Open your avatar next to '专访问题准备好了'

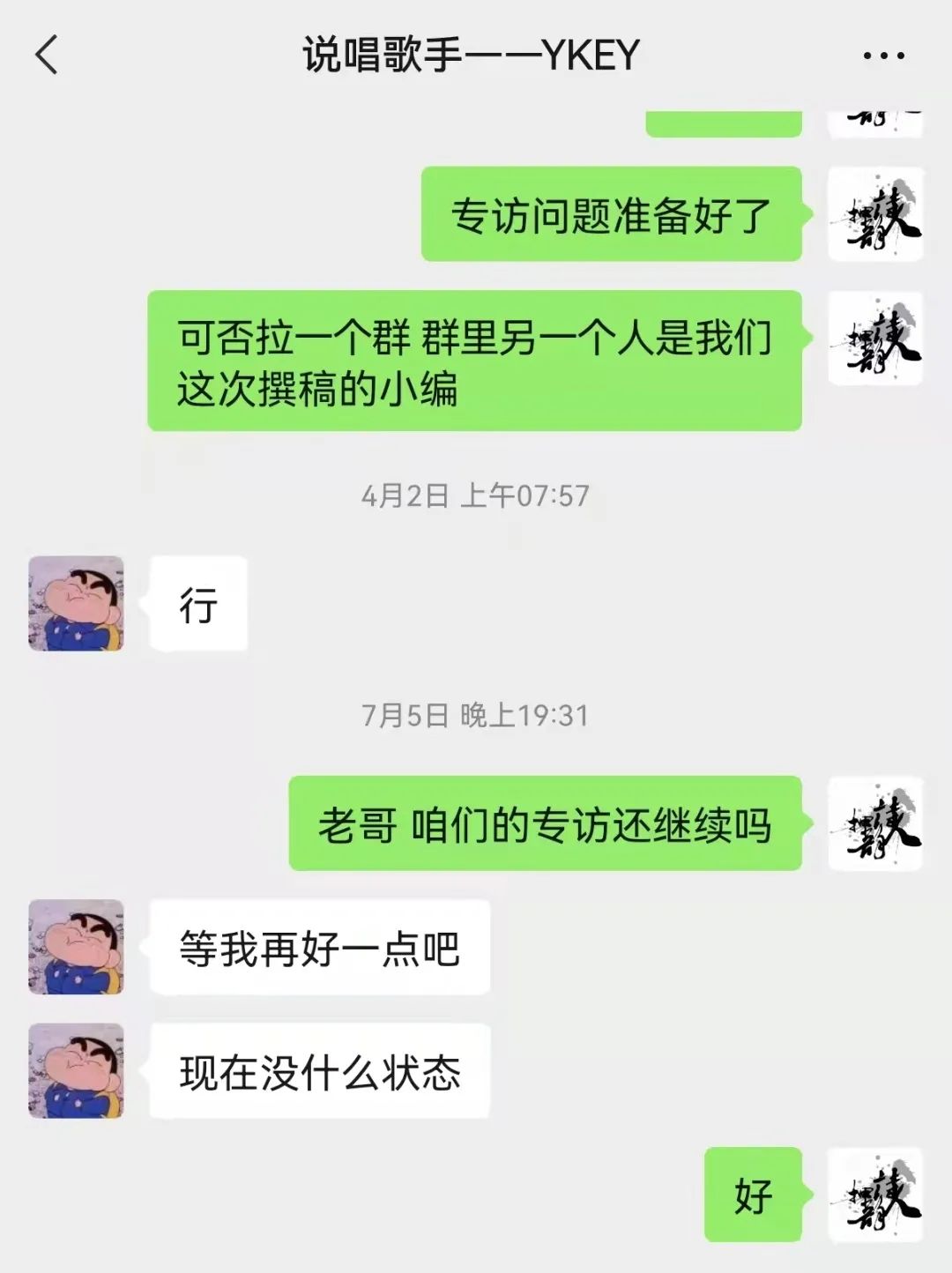click(x=875, y=215)
